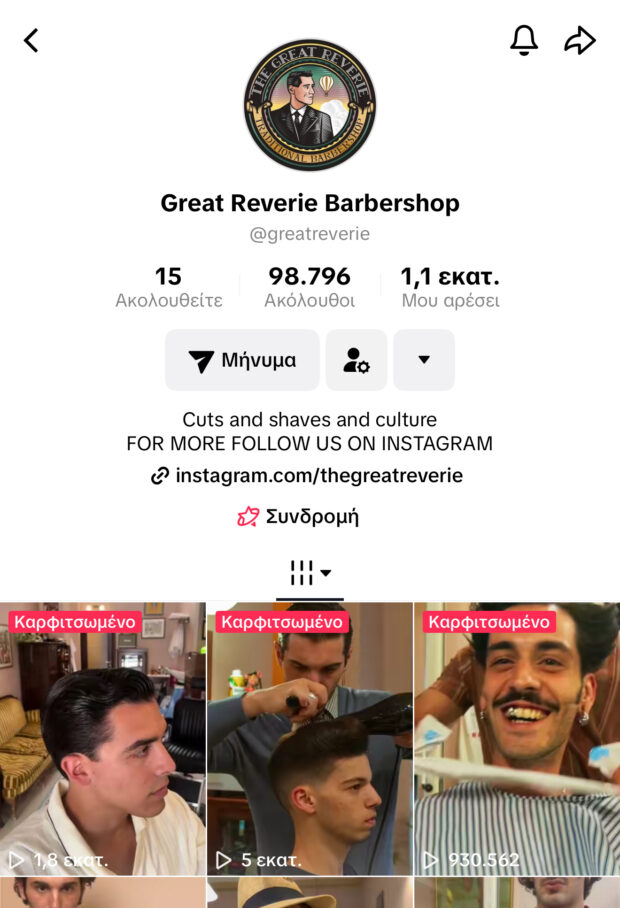The height and width of the screenshot is (908, 620).
Task: Go back using the top-left arrow
Action: click(x=31, y=41)
